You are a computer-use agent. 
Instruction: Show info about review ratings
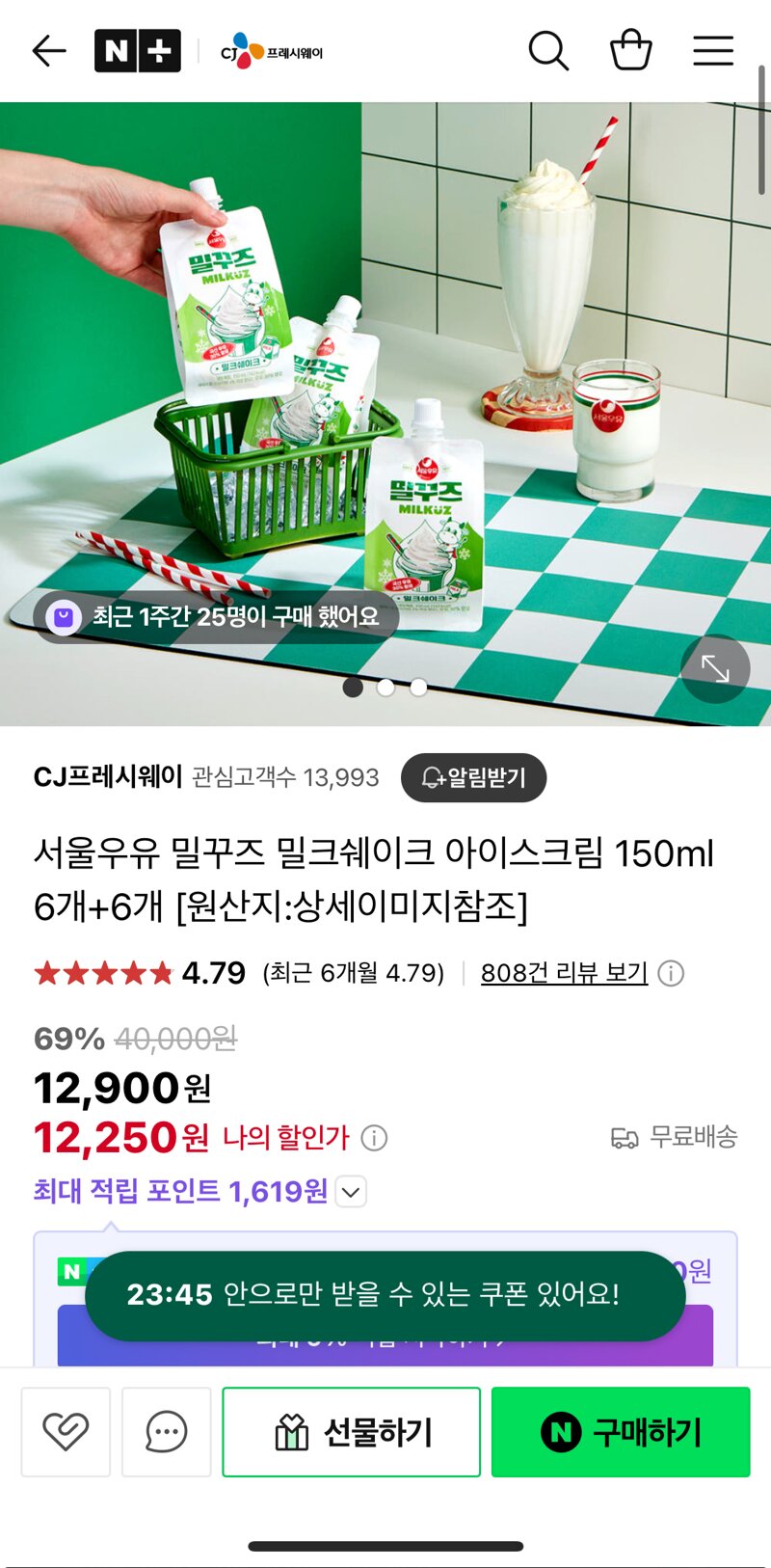[x=671, y=973]
